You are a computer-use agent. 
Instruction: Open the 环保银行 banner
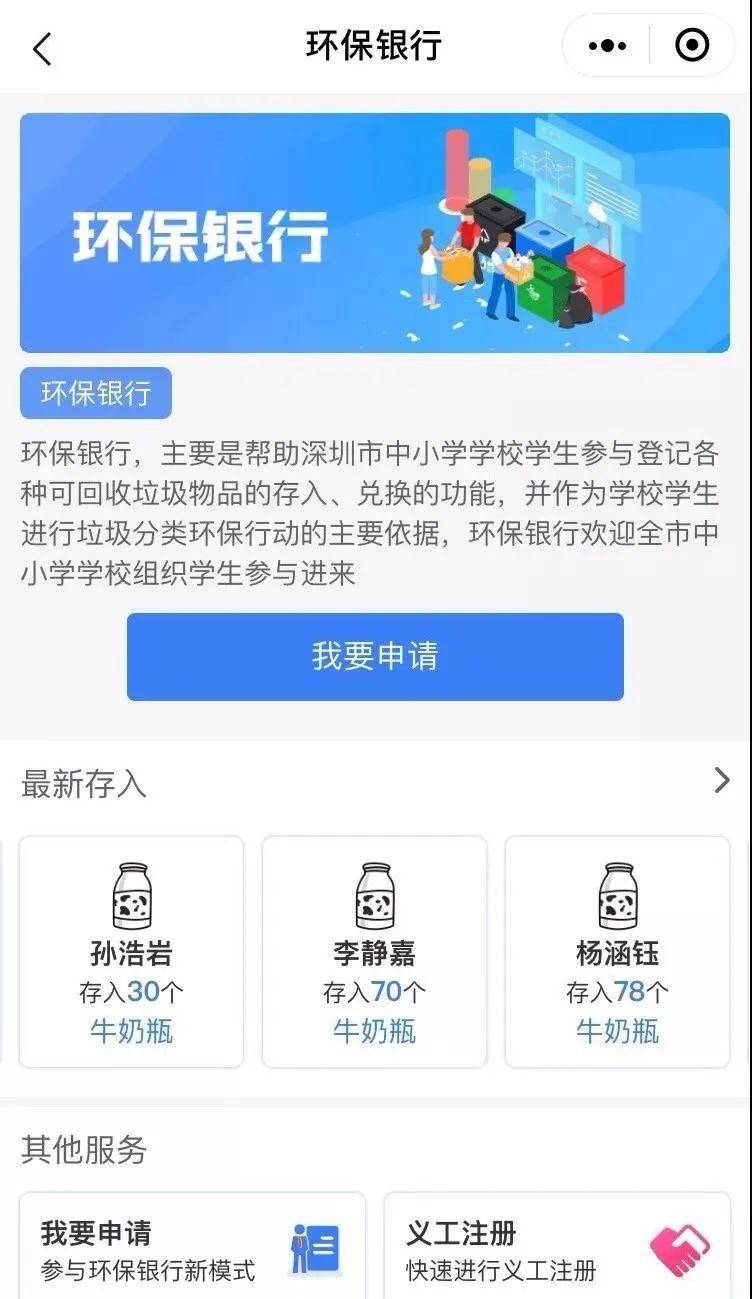(375, 233)
